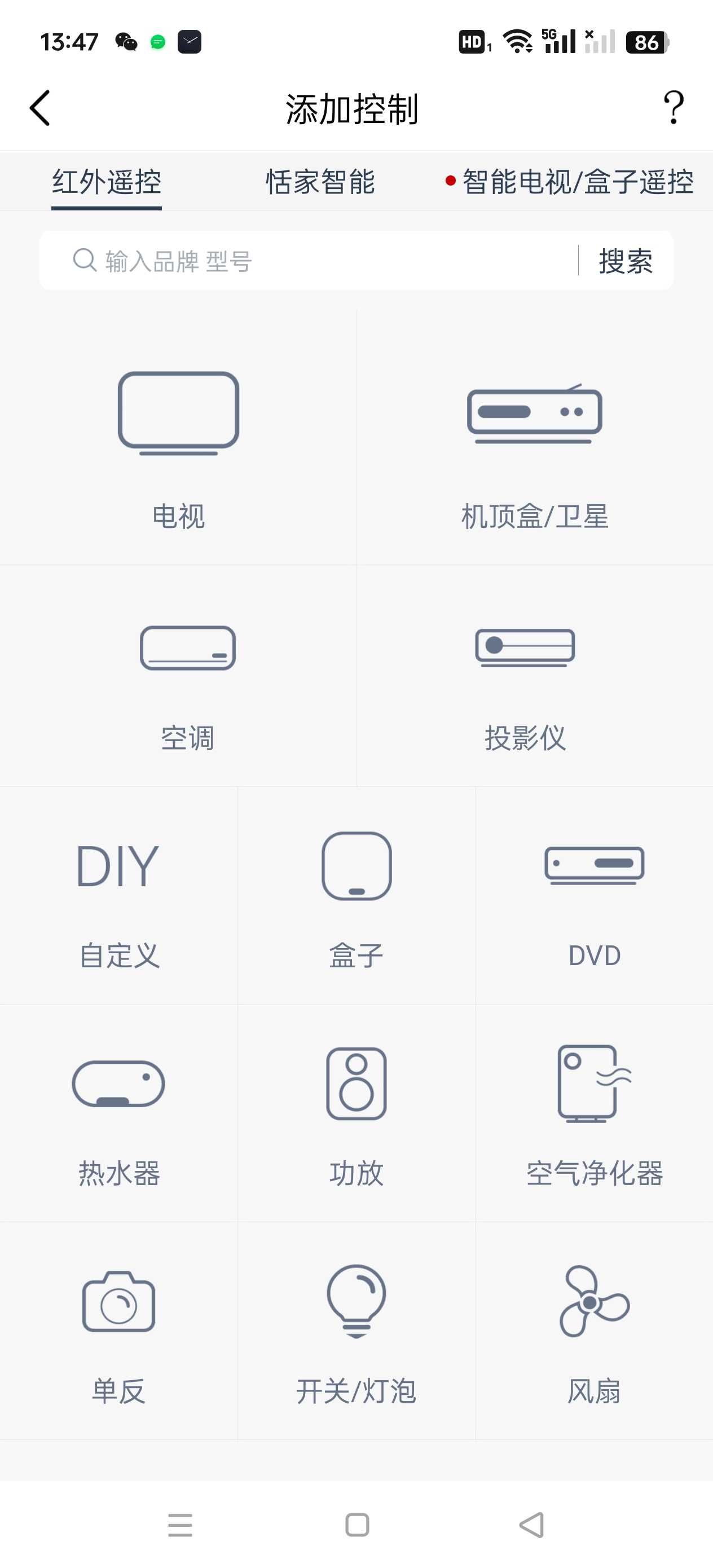
Task: Select 空气净化器 device type
Action: coord(595,1114)
